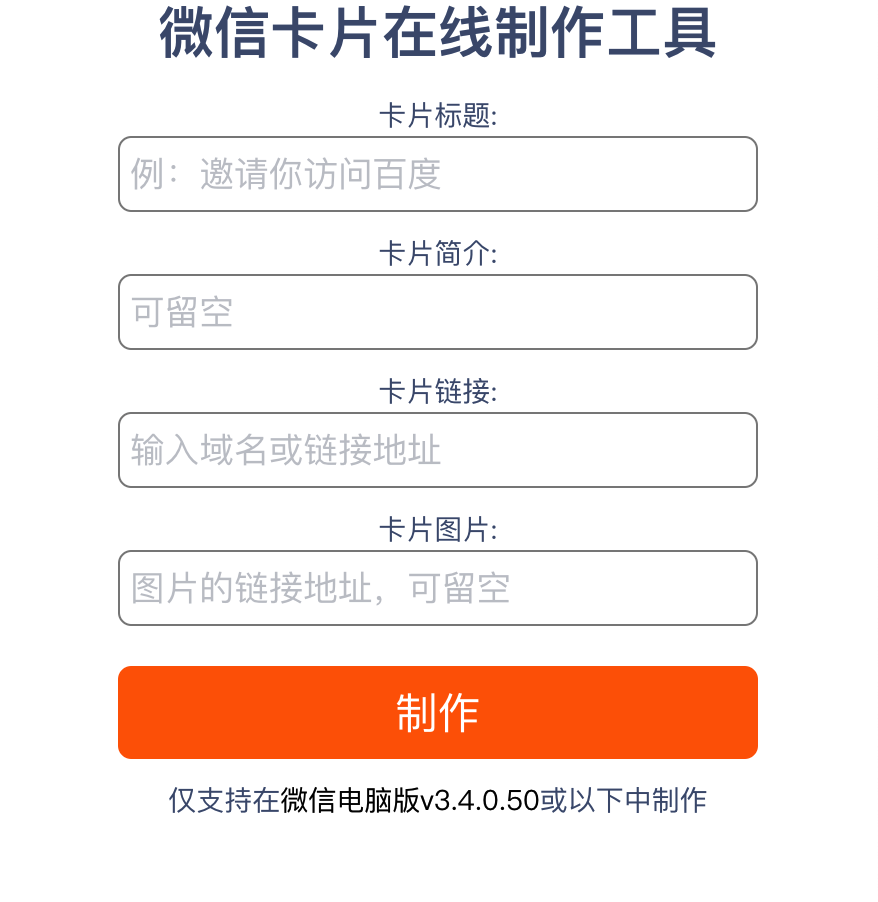This screenshot has height=902, width=878.
Task: Click the 微信卡片在线制作工具 page title
Action: tap(438, 33)
